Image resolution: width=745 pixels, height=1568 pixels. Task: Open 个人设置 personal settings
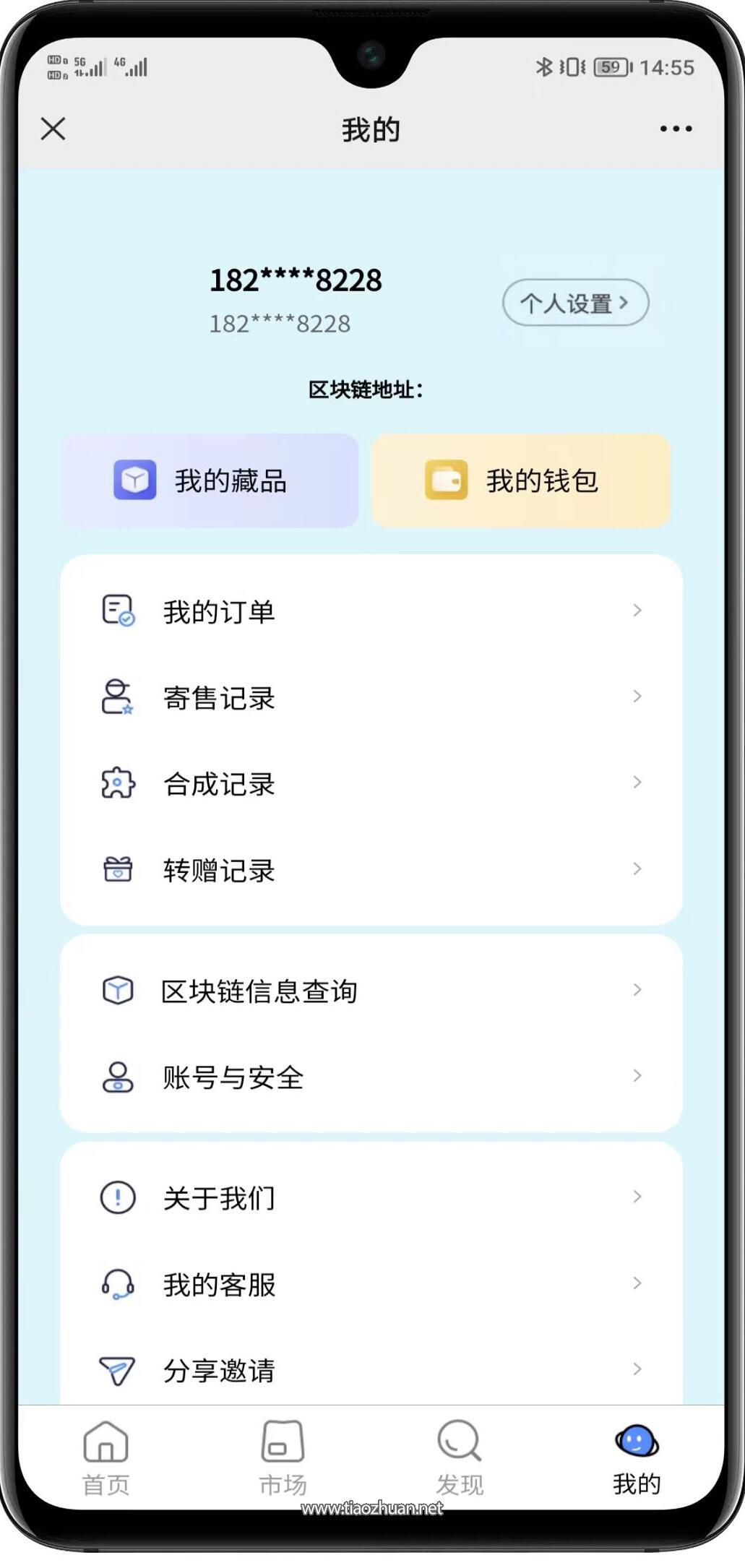575,303
